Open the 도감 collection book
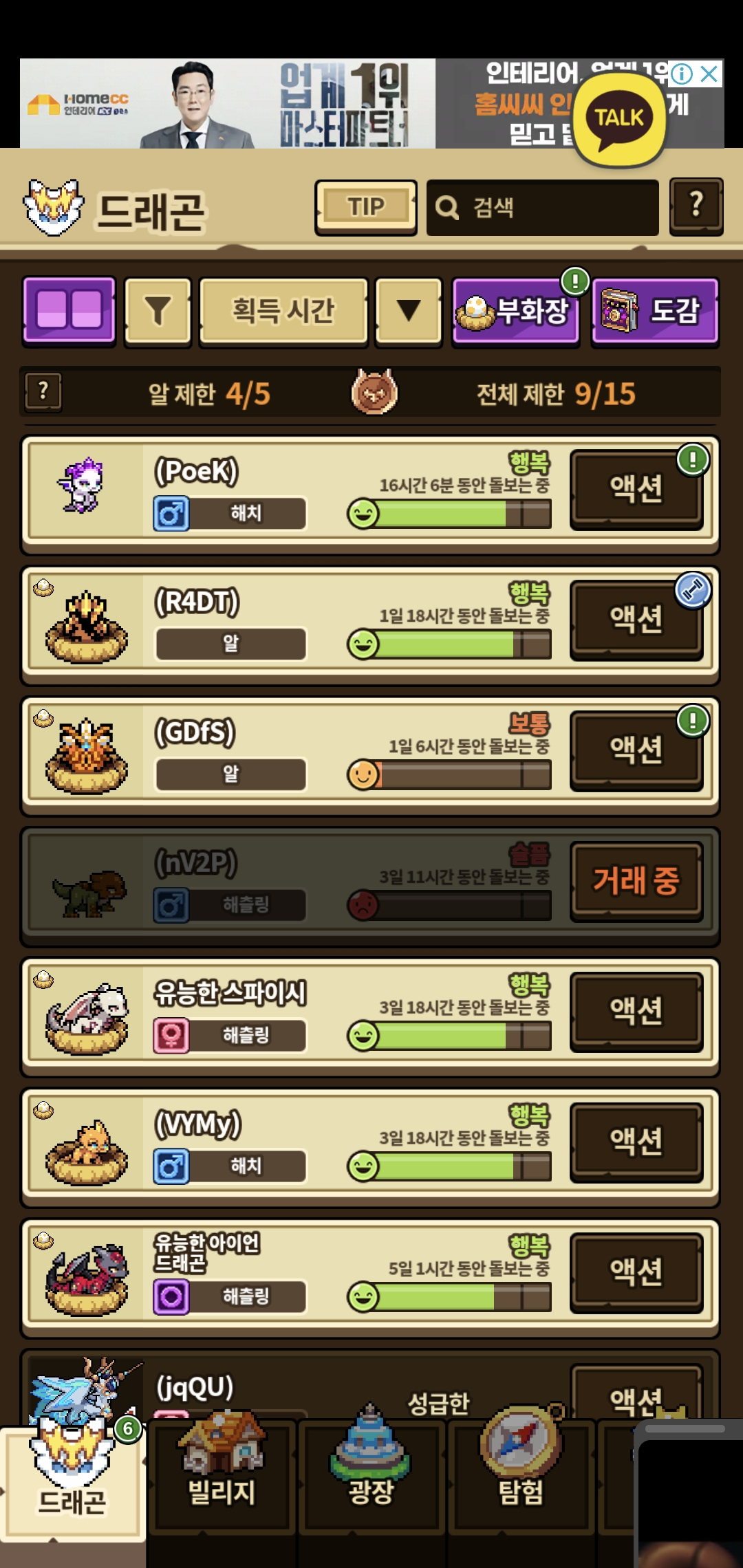This screenshot has width=743, height=1568. pos(654,312)
